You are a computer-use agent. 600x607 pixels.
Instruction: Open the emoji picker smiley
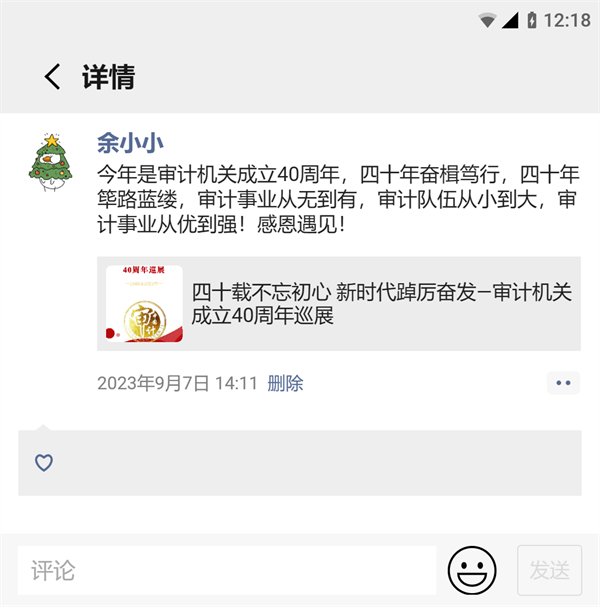472,571
